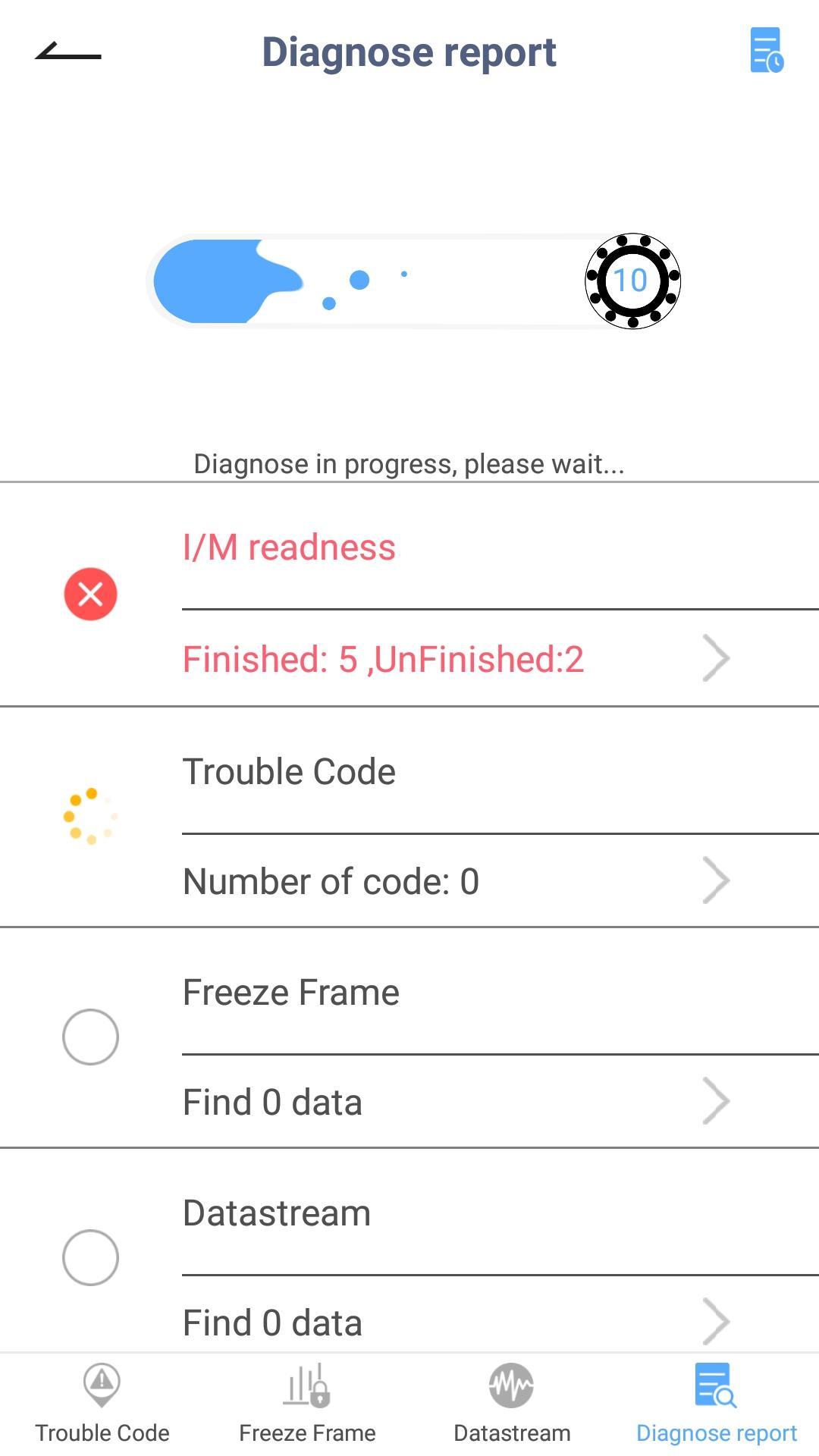
Task: Open the report history icon
Action: click(766, 51)
